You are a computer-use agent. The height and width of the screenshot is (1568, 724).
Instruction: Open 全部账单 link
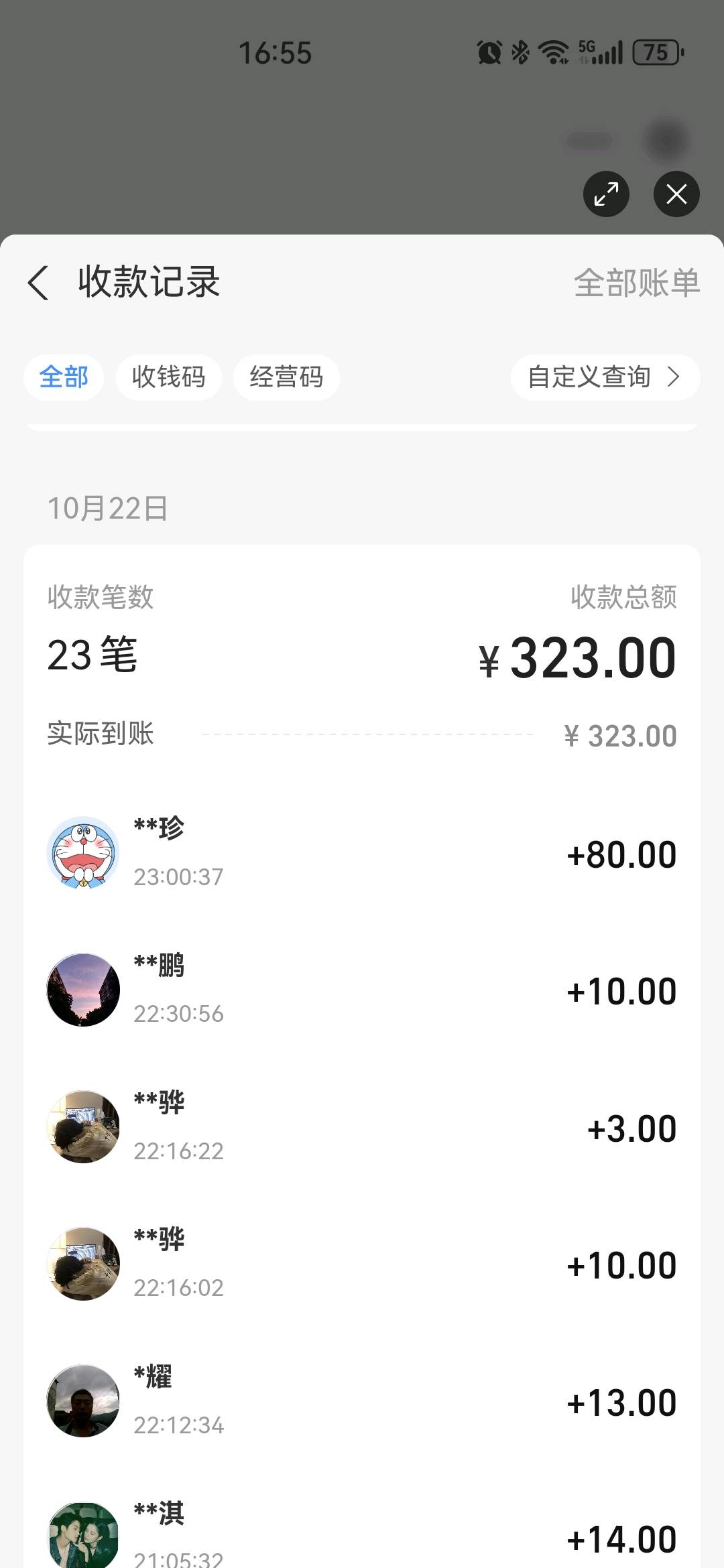(x=636, y=283)
